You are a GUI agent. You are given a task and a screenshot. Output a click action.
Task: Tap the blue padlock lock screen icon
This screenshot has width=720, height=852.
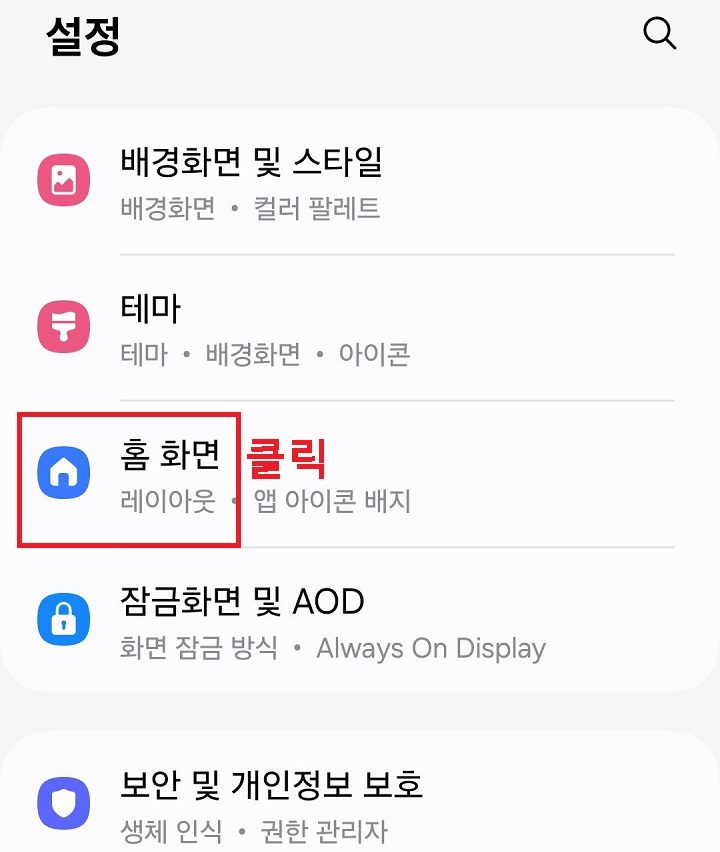(x=64, y=620)
